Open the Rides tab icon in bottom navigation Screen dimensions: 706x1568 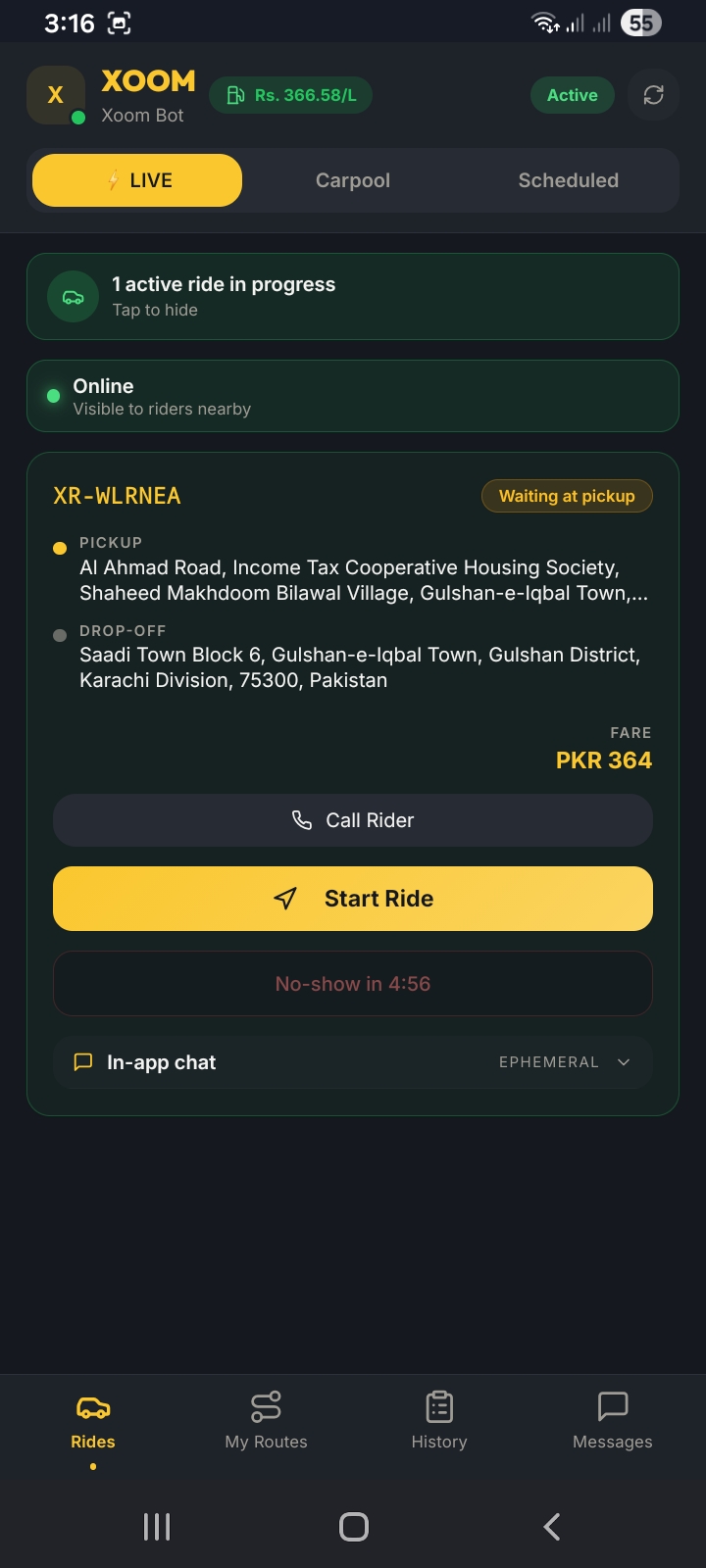[x=92, y=1405]
